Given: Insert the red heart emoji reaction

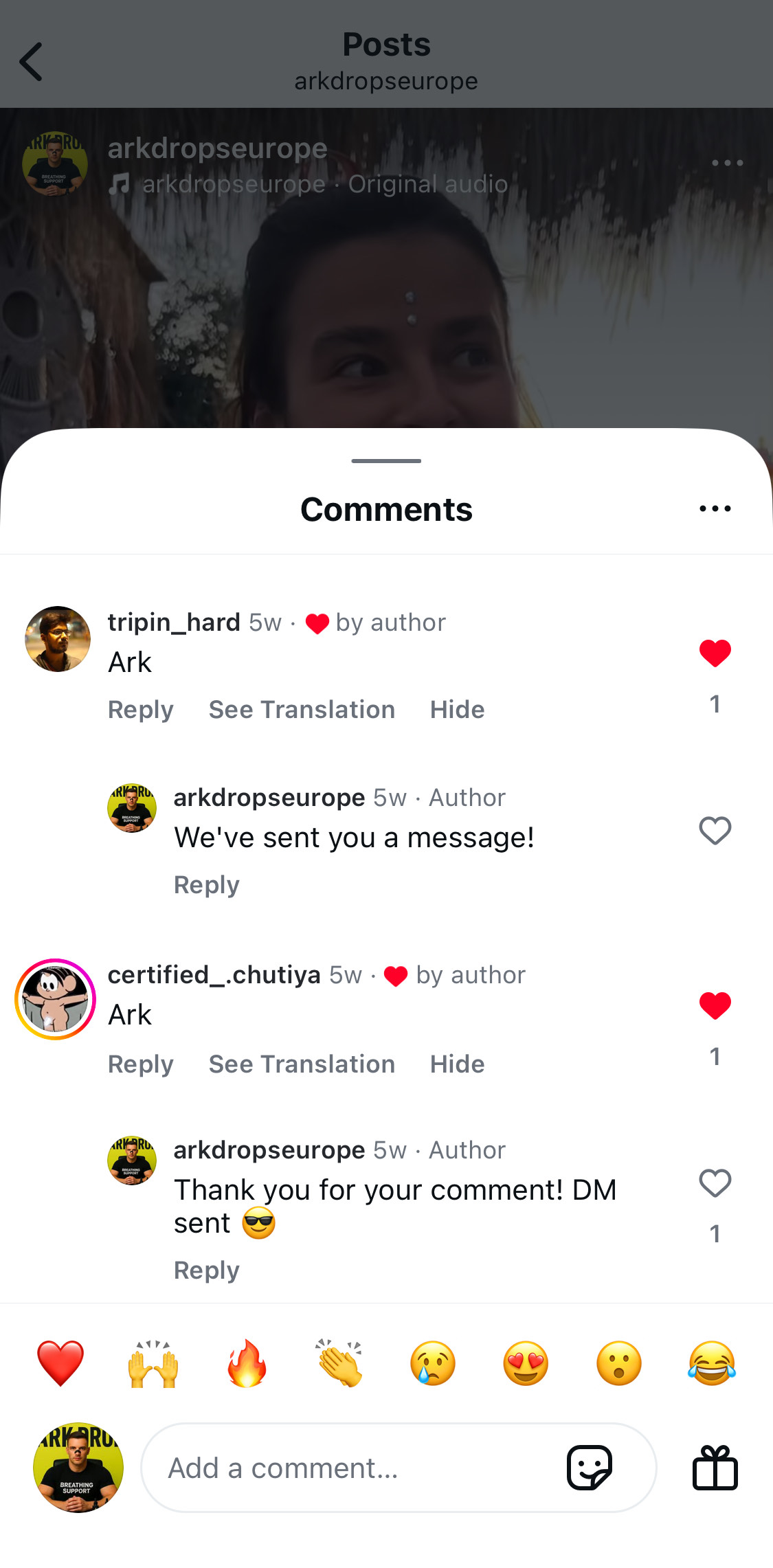Looking at the screenshot, I should [60, 1364].
